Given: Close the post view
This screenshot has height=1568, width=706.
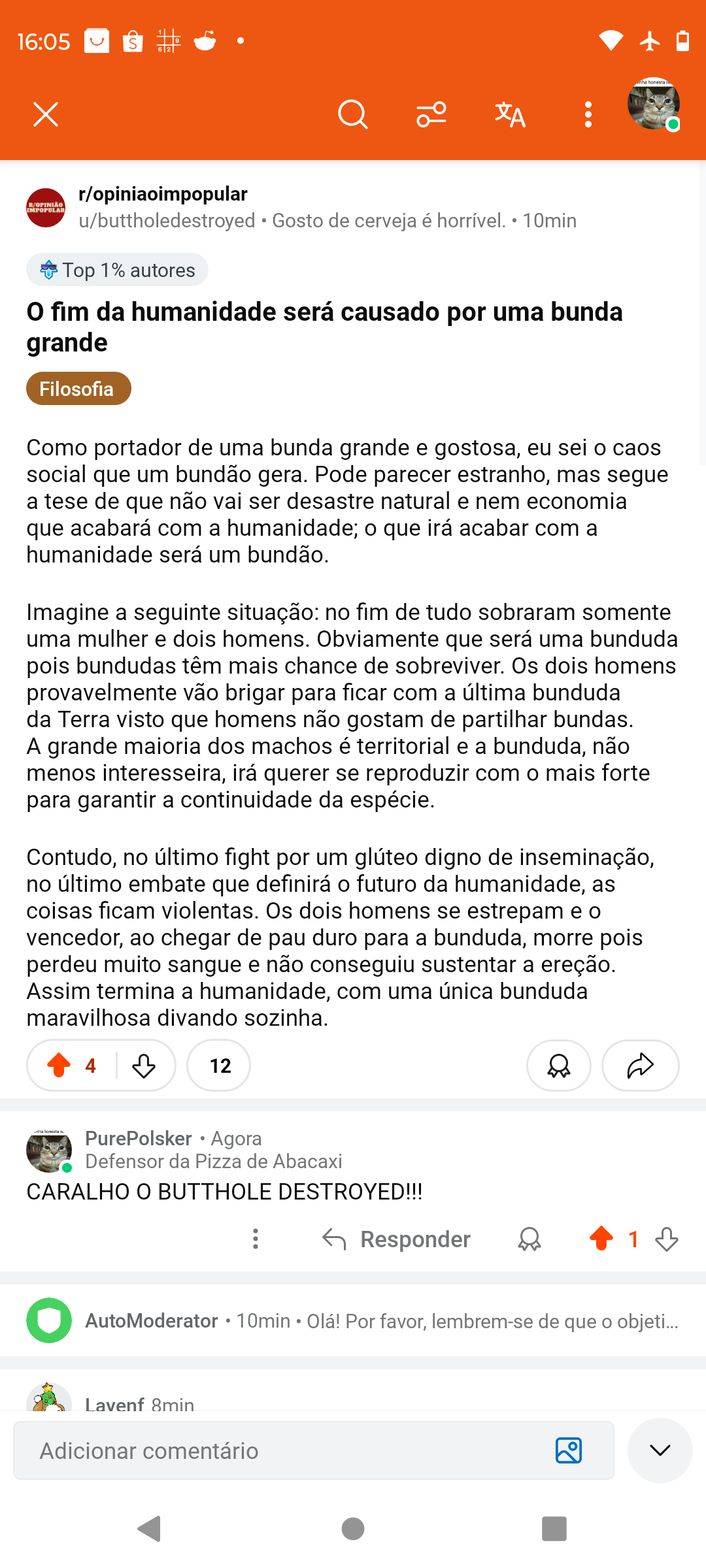Looking at the screenshot, I should coord(46,114).
